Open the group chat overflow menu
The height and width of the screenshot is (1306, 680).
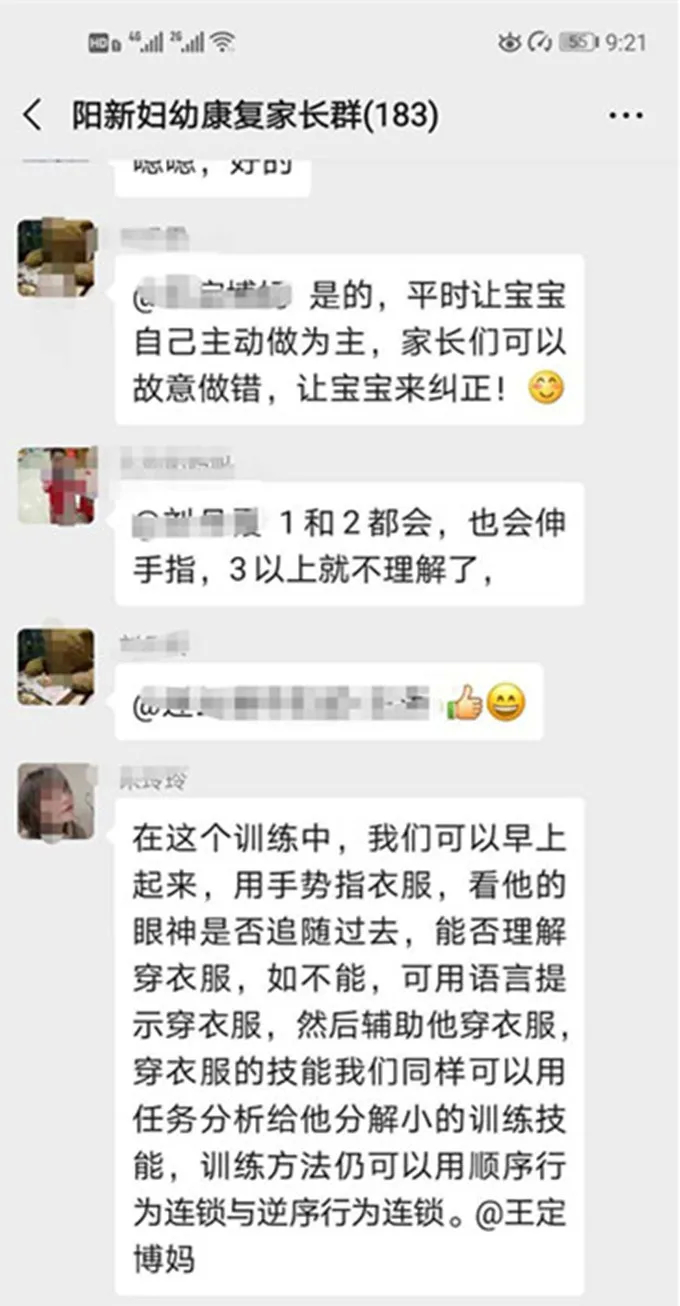coord(626,116)
